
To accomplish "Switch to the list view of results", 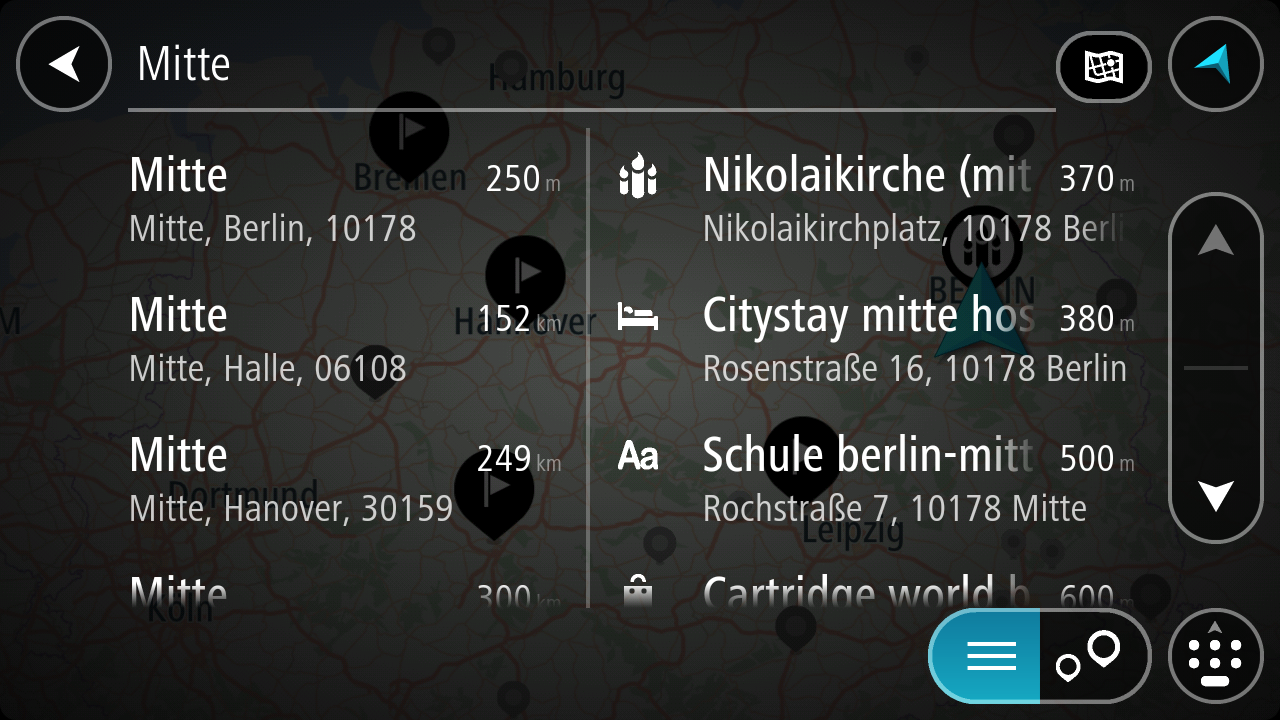I will [990, 657].
